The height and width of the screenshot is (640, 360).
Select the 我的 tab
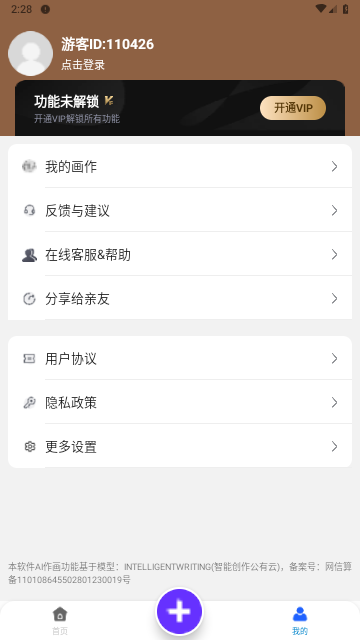click(300, 621)
